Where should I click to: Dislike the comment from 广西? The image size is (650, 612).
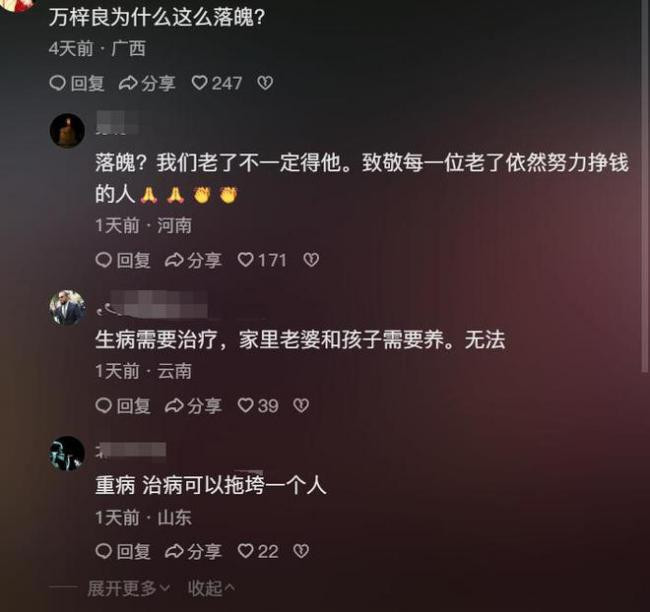tap(265, 83)
